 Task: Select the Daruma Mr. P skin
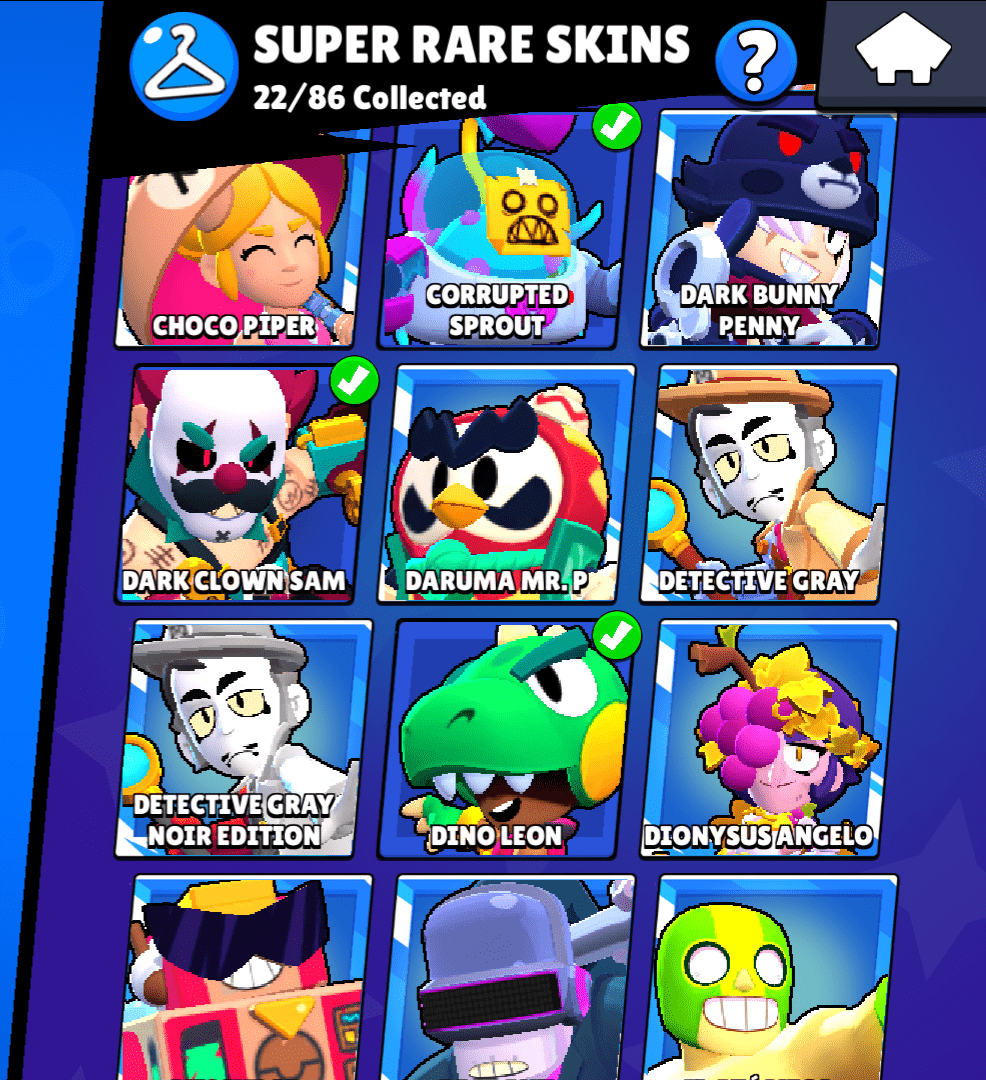coord(506,485)
